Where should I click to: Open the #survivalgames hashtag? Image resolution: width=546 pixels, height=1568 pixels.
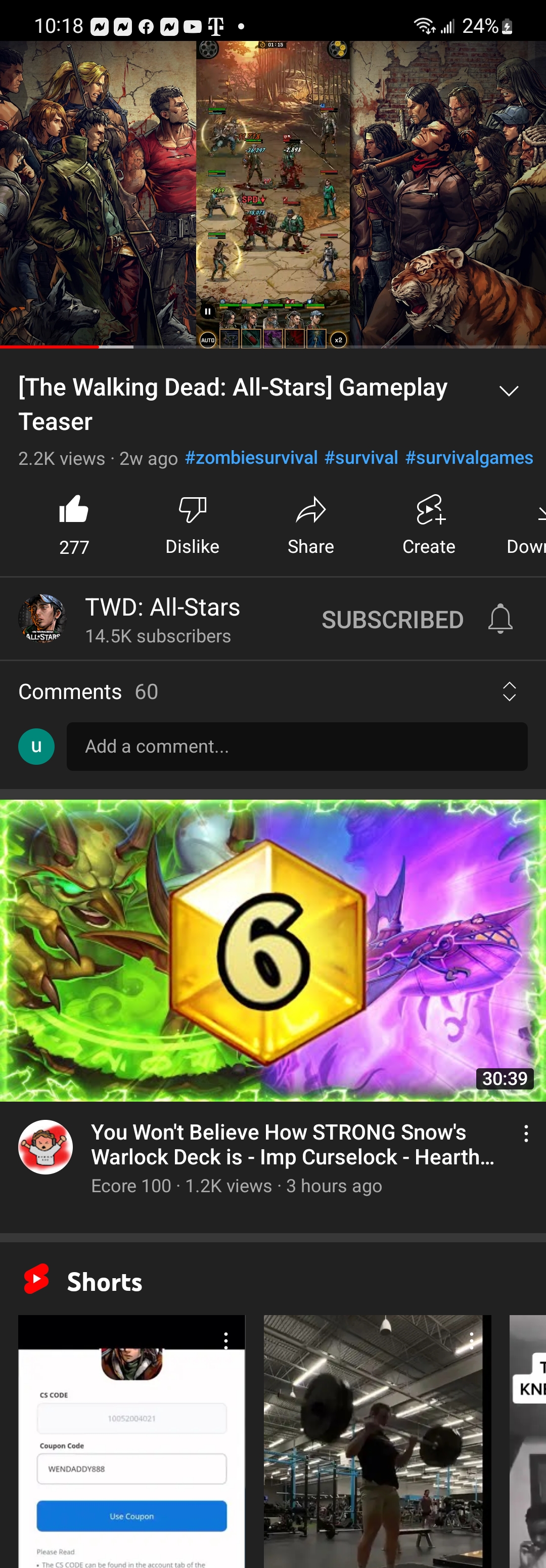469,458
